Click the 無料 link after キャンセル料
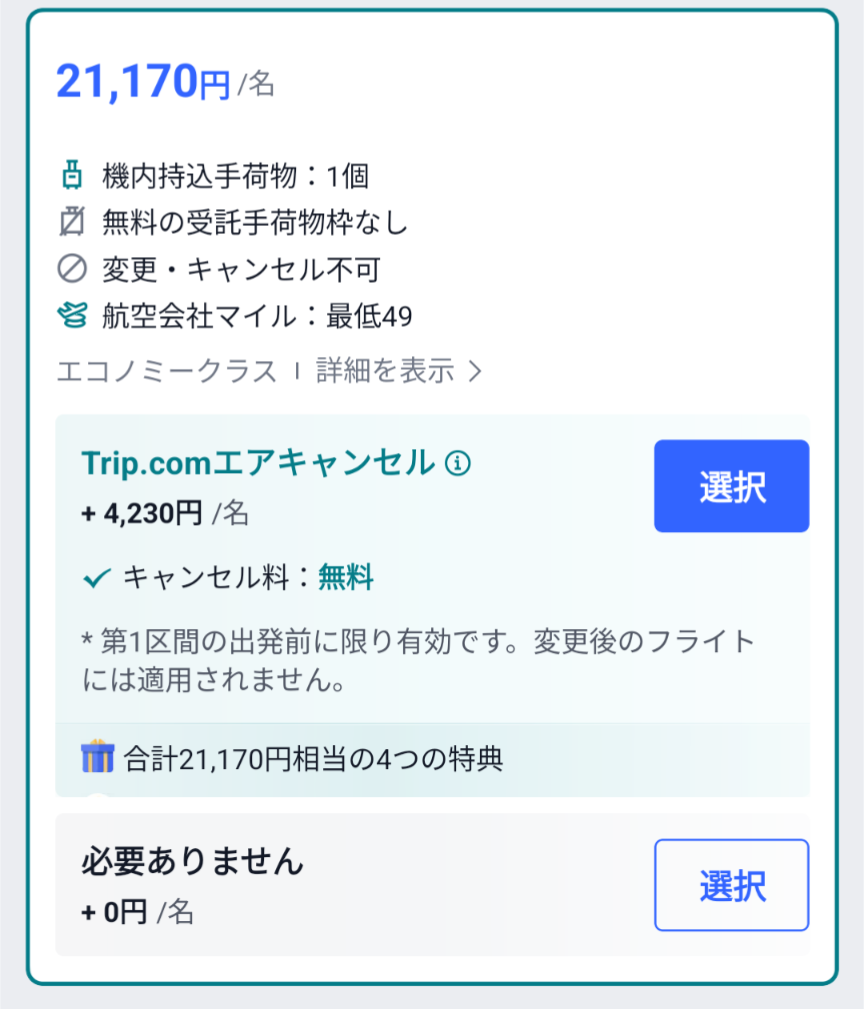Viewport: 864px width, 1009px height. click(345, 576)
